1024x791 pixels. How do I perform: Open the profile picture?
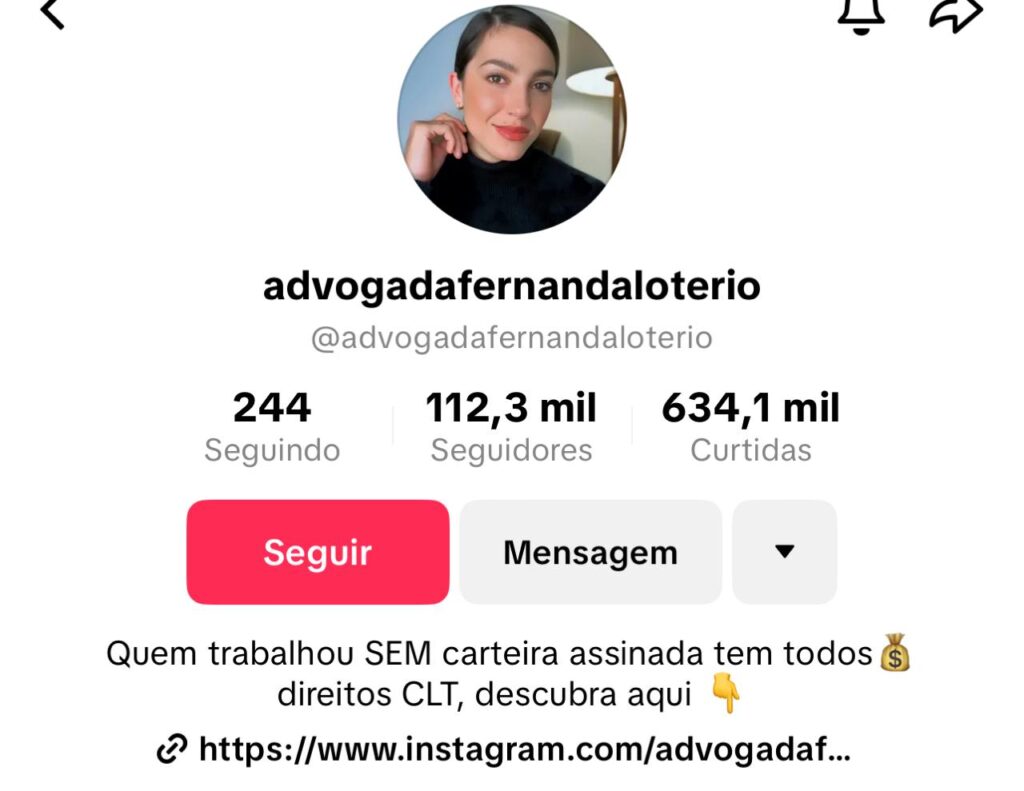point(512,119)
